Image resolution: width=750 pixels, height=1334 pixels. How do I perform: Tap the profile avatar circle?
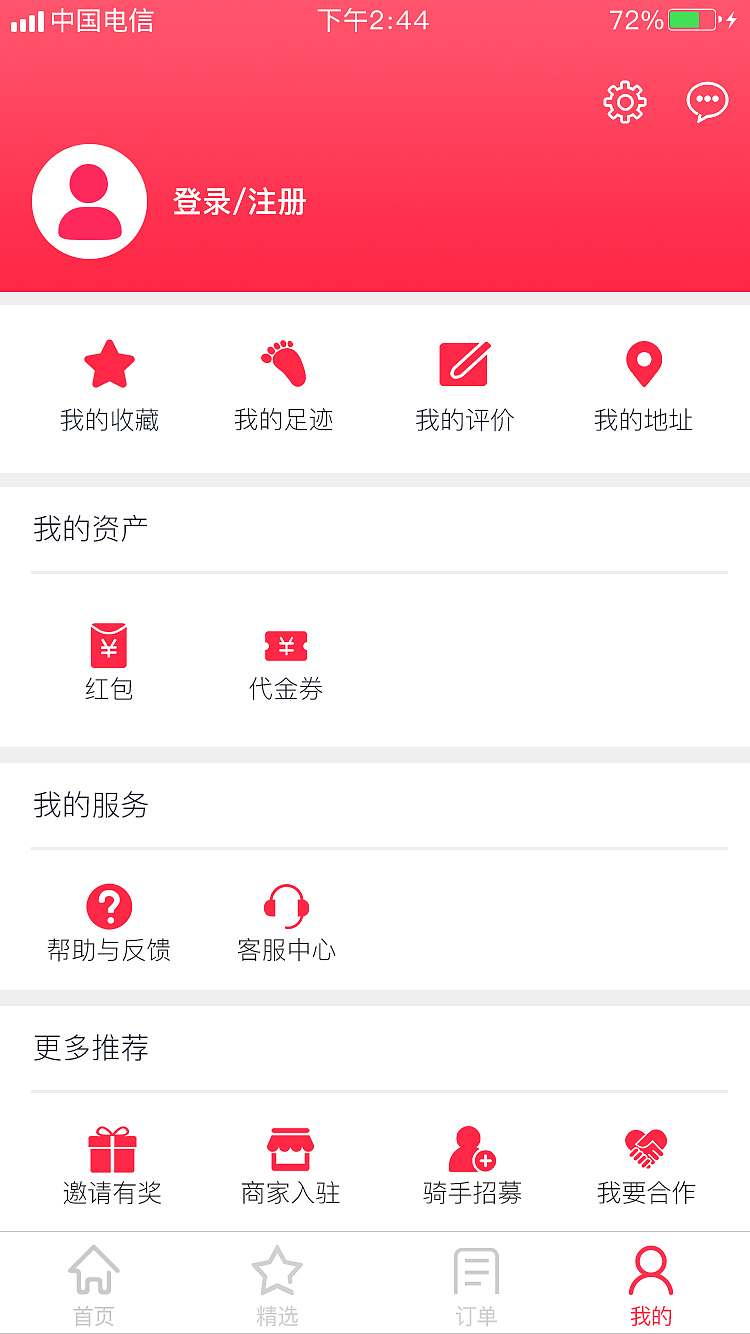tap(89, 200)
